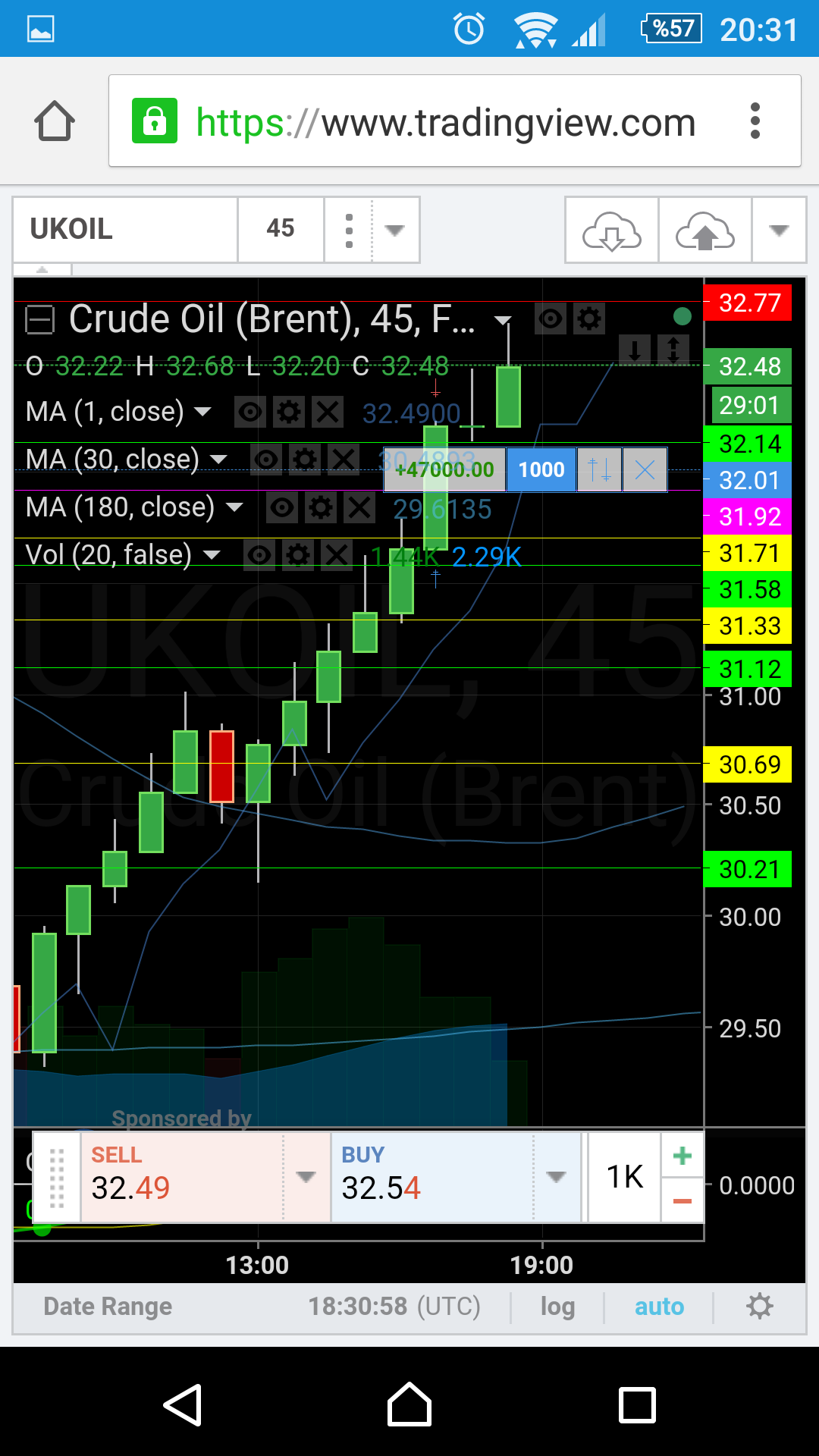Decrease order quantity with minus
Viewport: 819px width, 1456px height.
[682, 1200]
